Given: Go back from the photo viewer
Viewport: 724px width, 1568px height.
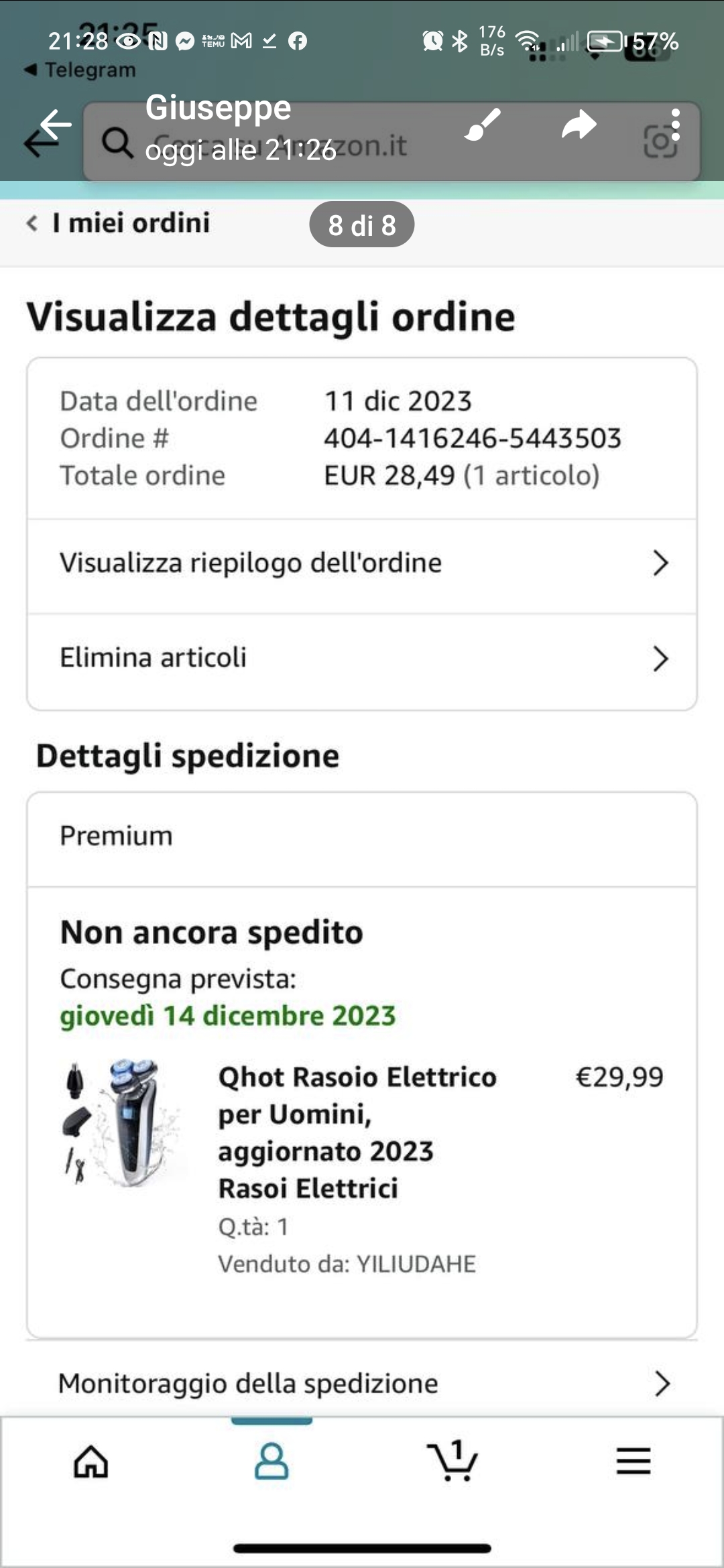Looking at the screenshot, I should (55, 125).
